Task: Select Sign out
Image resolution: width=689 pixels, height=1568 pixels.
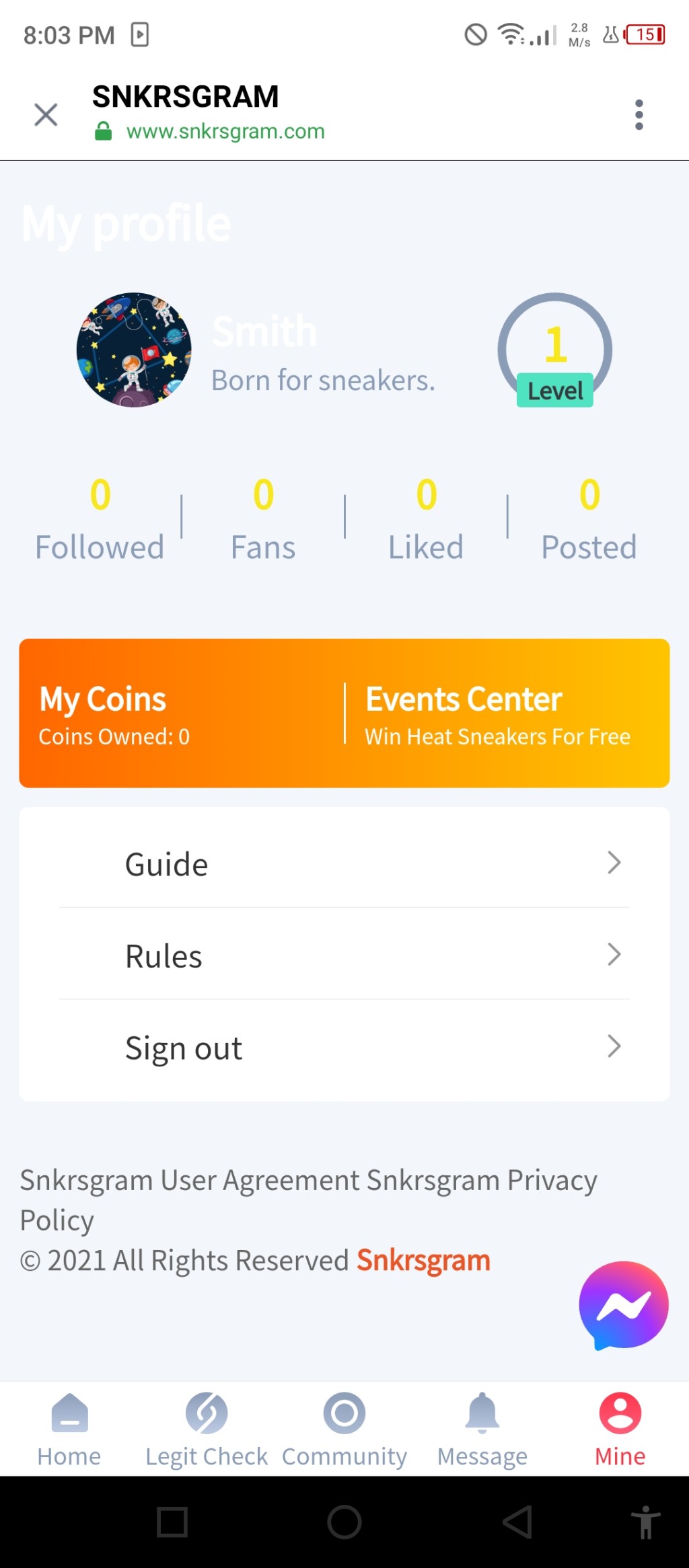Action: (x=344, y=1048)
